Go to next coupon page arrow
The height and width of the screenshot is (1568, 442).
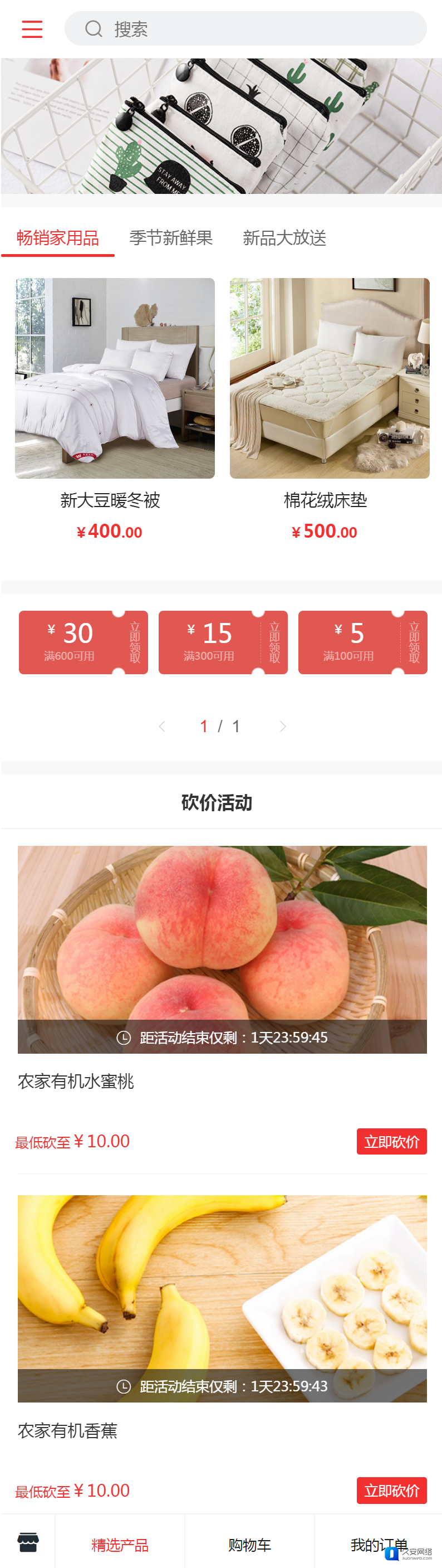click(283, 726)
